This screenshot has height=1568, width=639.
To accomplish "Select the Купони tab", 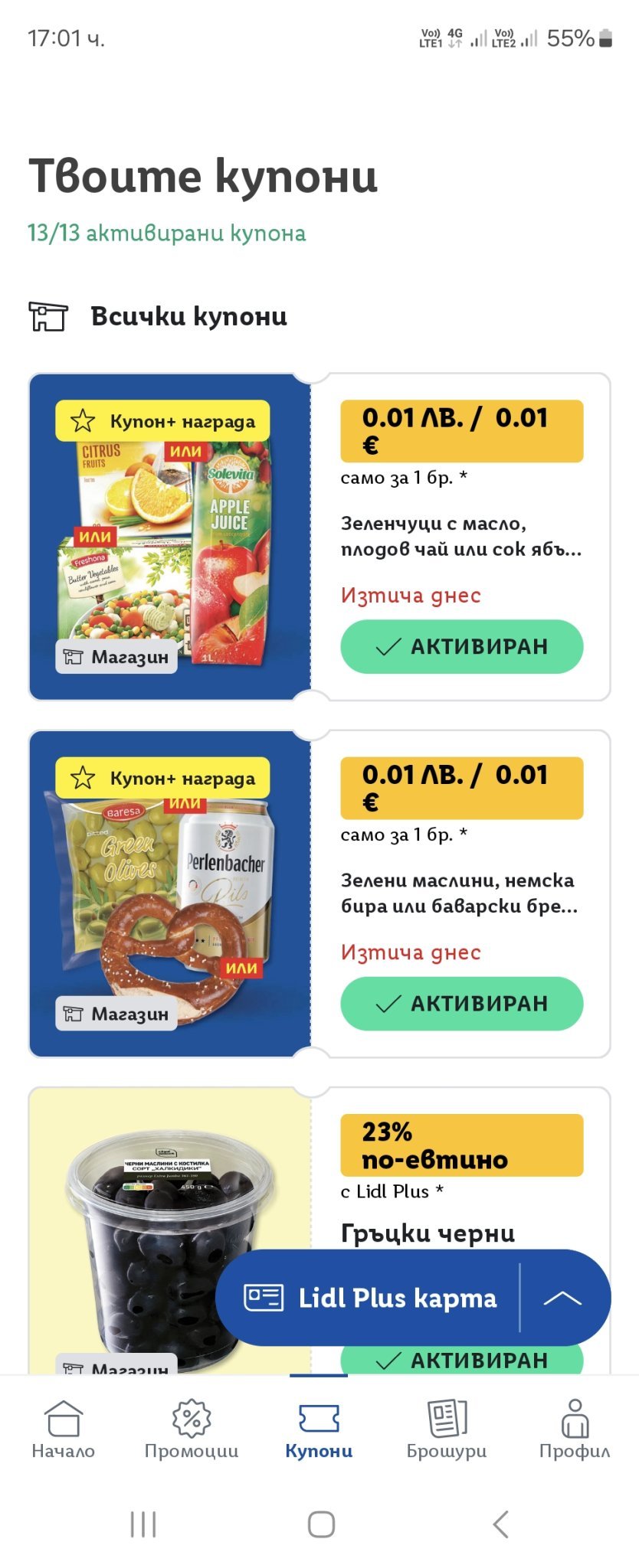I will pos(319,1429).
